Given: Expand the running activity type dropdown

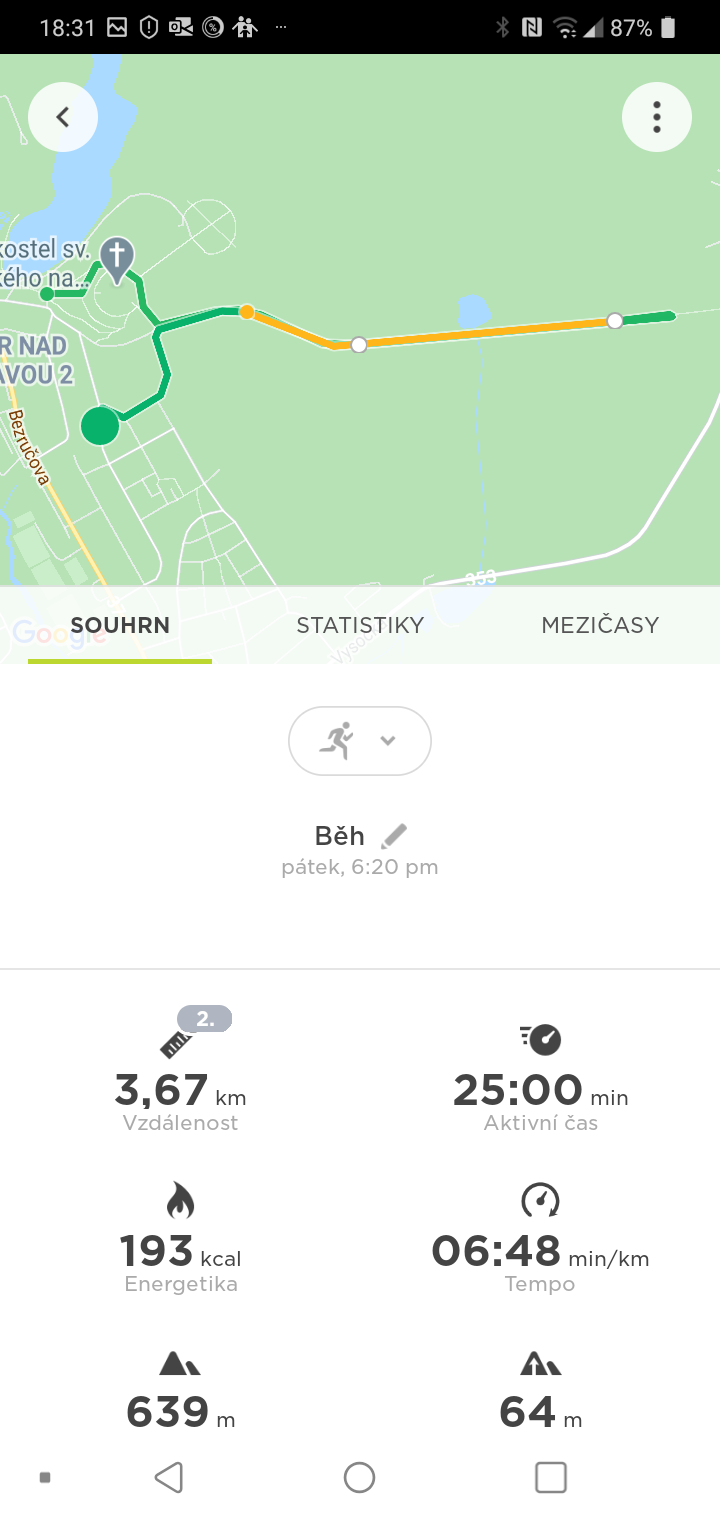Looking at the screenshot, I should [x=360, y=741].
